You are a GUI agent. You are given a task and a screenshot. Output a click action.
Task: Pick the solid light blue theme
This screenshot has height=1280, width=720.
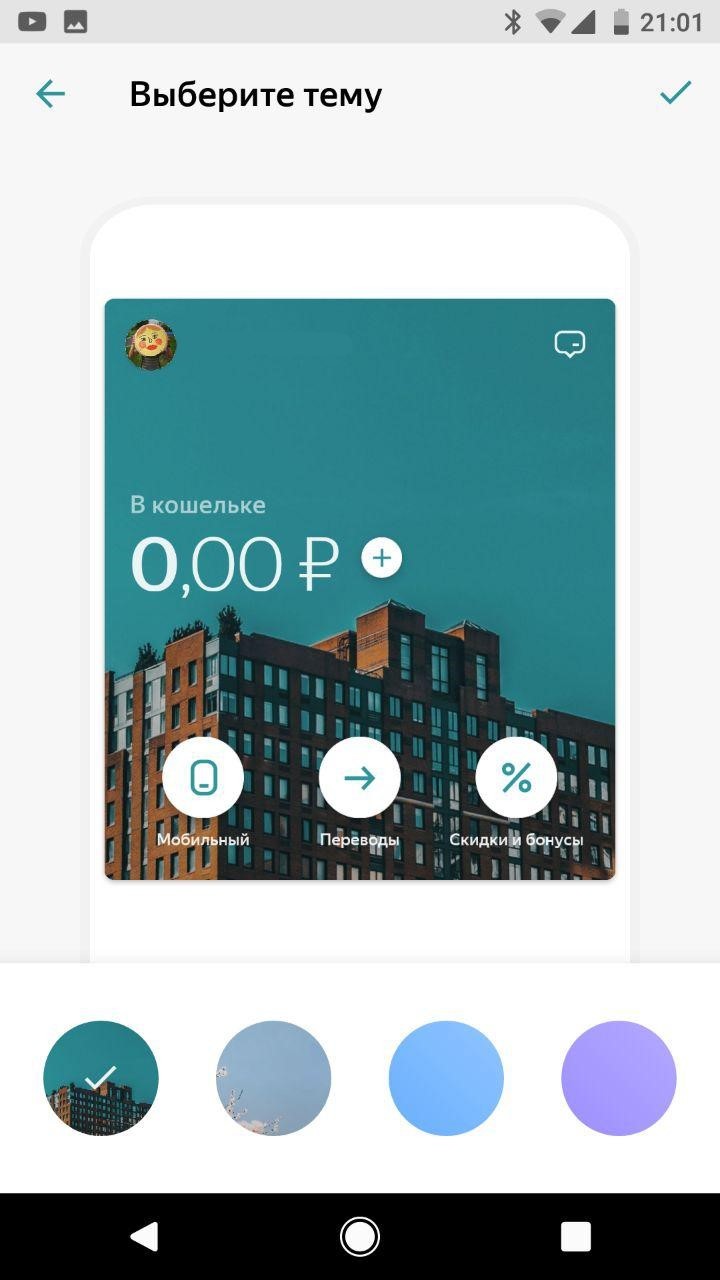446,1078
